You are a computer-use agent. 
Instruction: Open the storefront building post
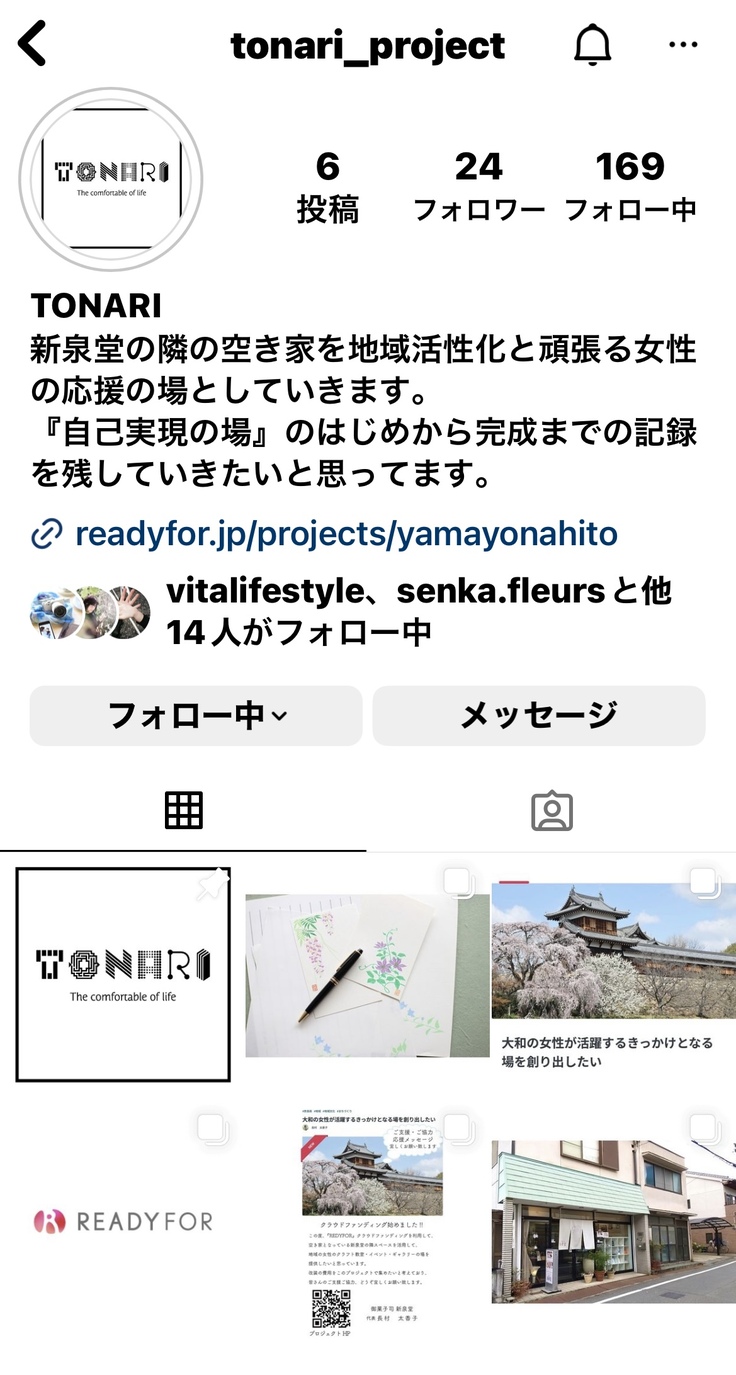pos(613,1221)
